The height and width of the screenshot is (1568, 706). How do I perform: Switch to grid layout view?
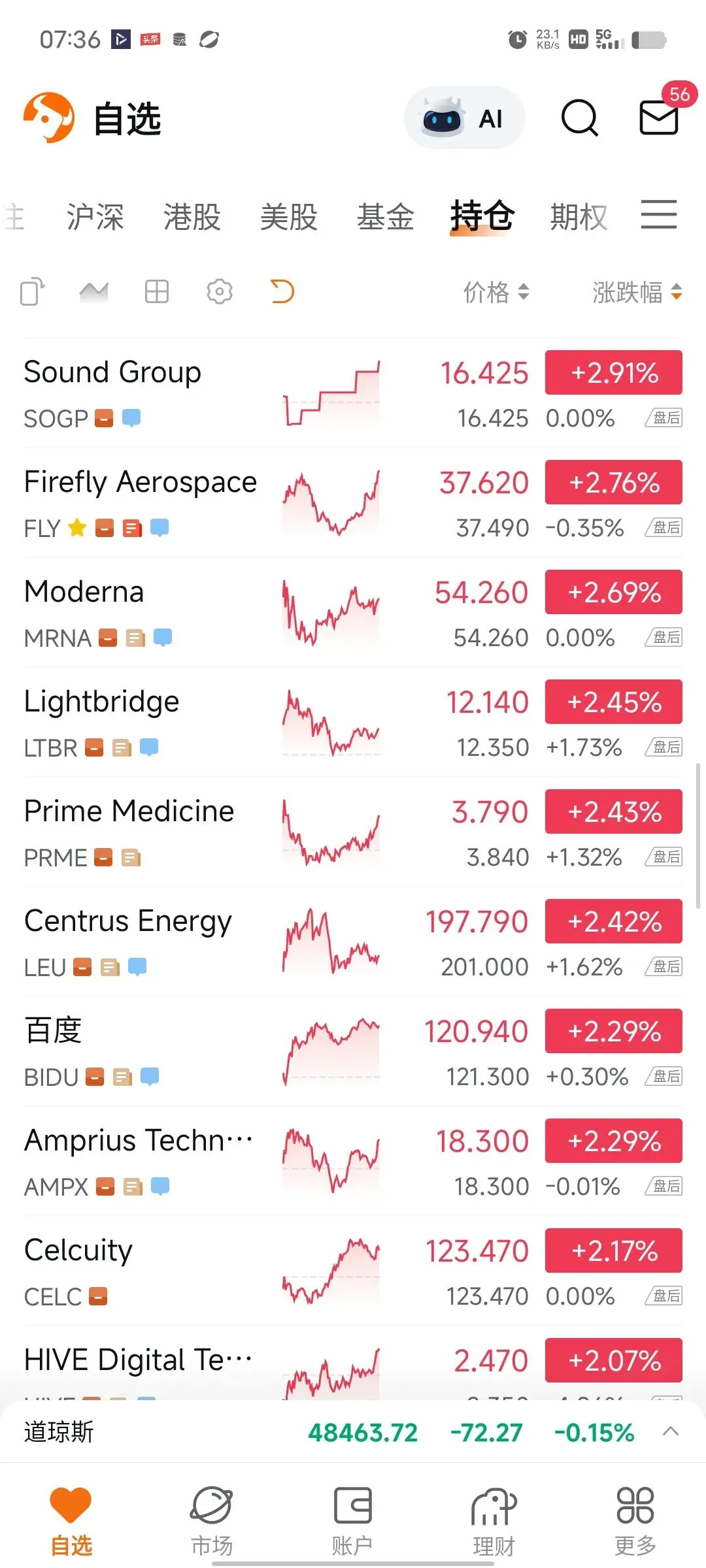157,291
